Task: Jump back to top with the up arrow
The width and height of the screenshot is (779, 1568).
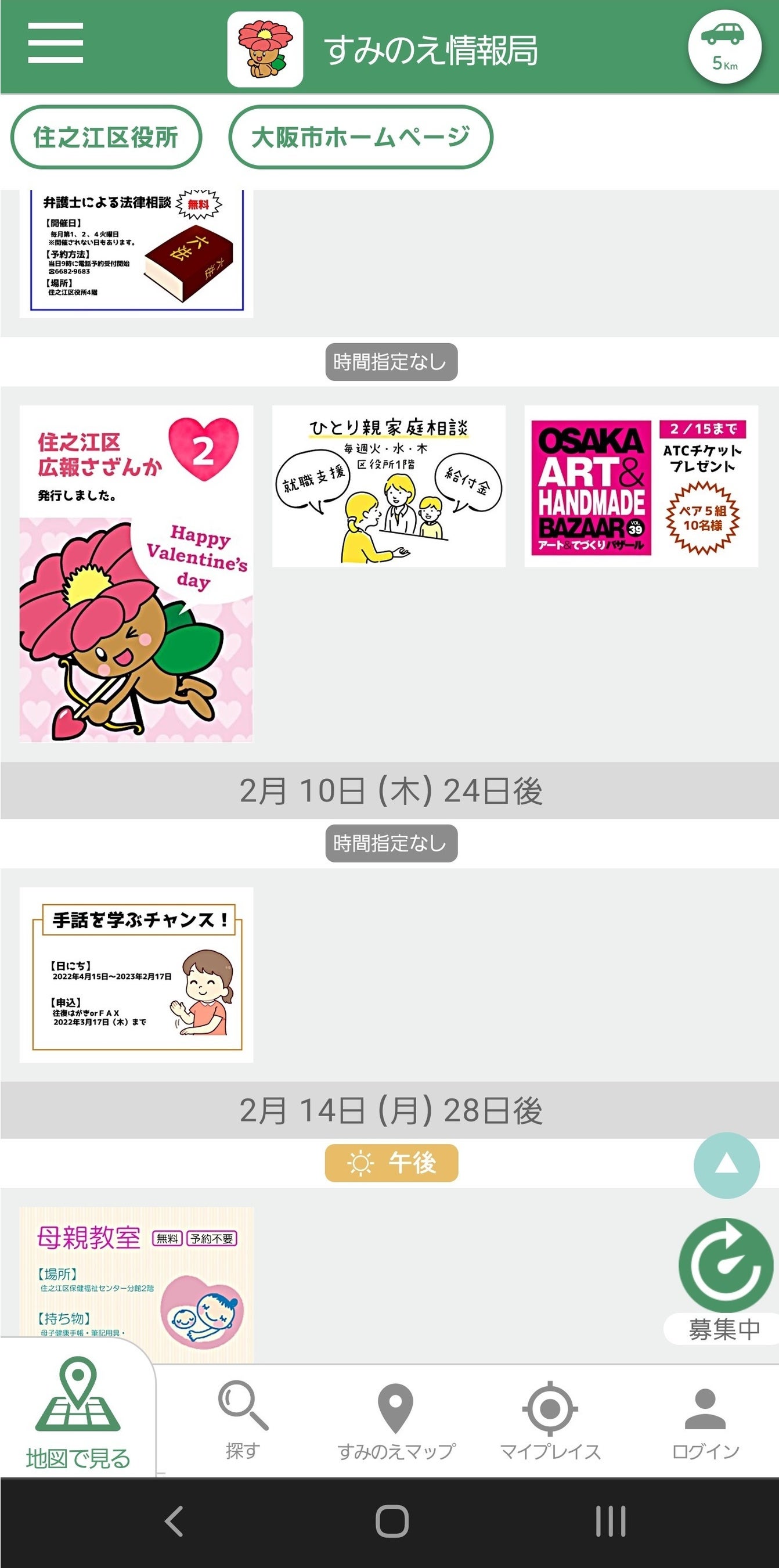Action: click(726, 1165)
